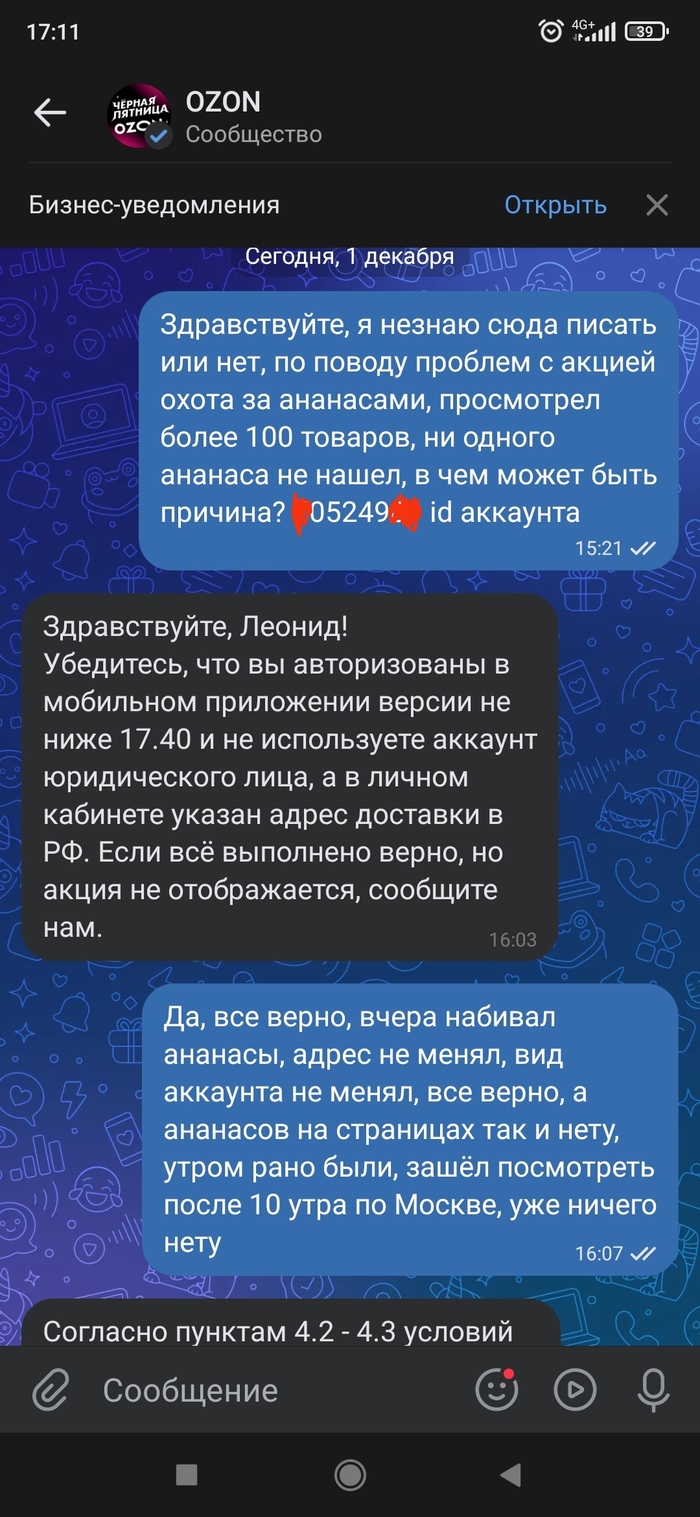Tap the system home button
Screen dimensions: 700x1517
[x=349, y=1474]
